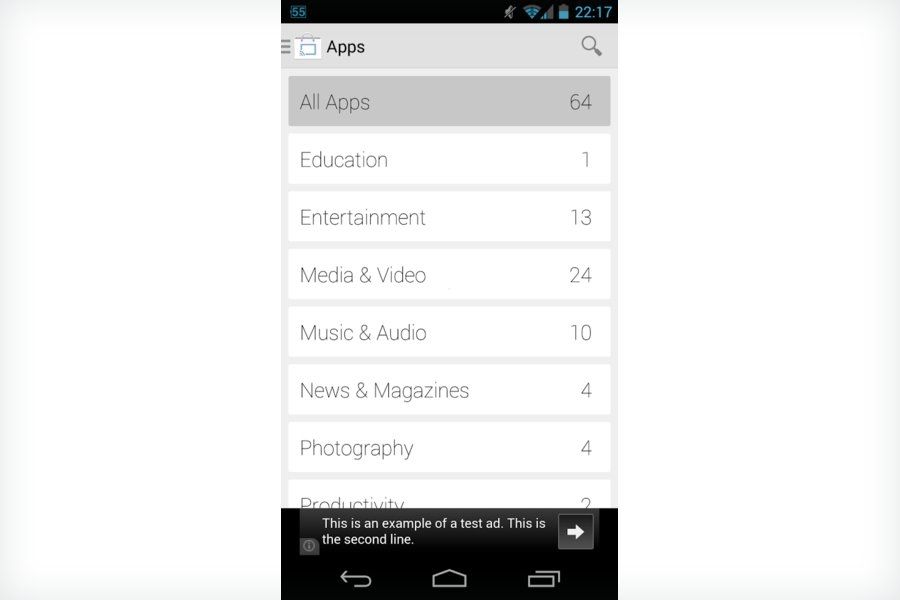Open the Productivity category

[x=449, y=497]
